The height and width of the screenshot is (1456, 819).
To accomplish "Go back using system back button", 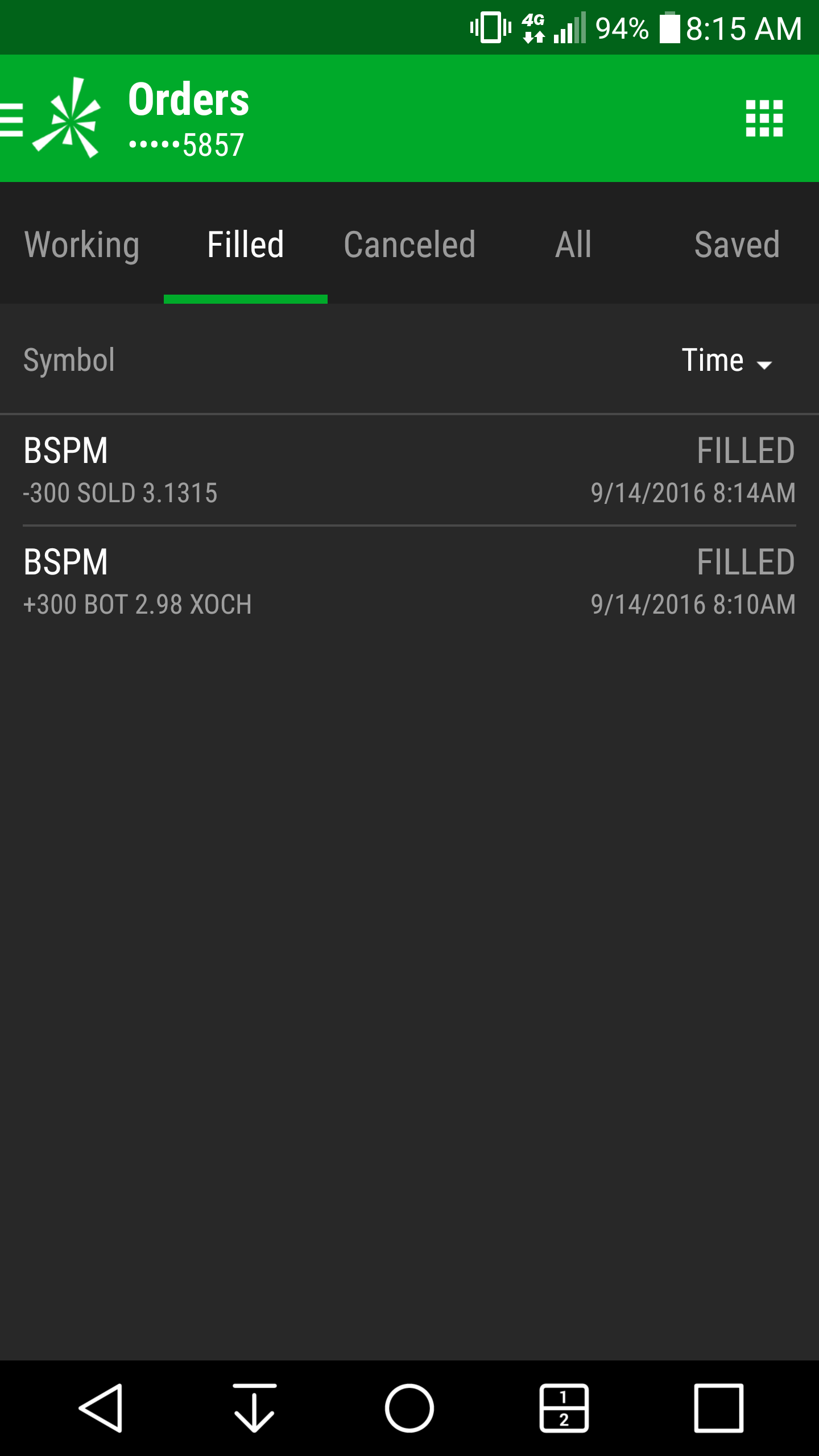I will 101,1408.
